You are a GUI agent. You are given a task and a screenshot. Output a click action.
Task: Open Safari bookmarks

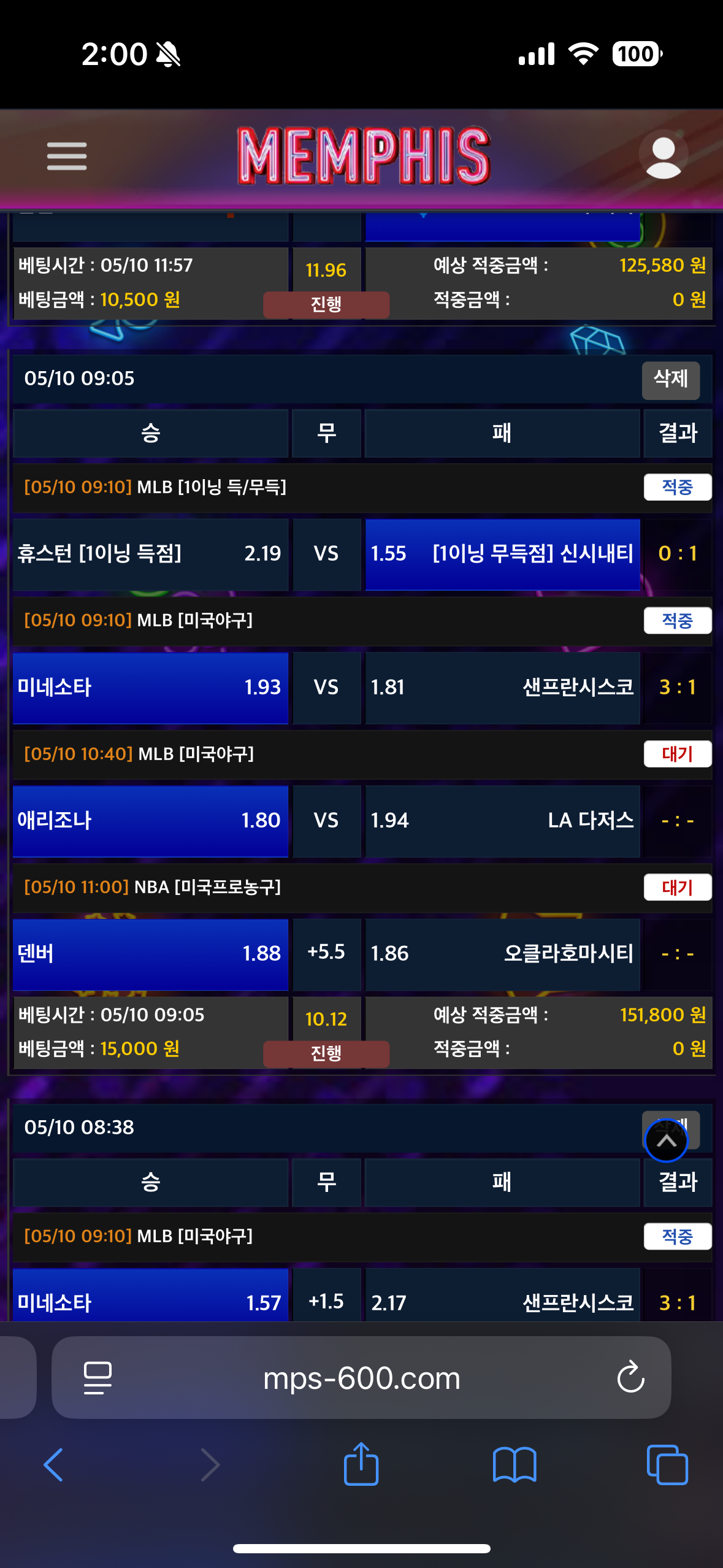(514, 1464)
